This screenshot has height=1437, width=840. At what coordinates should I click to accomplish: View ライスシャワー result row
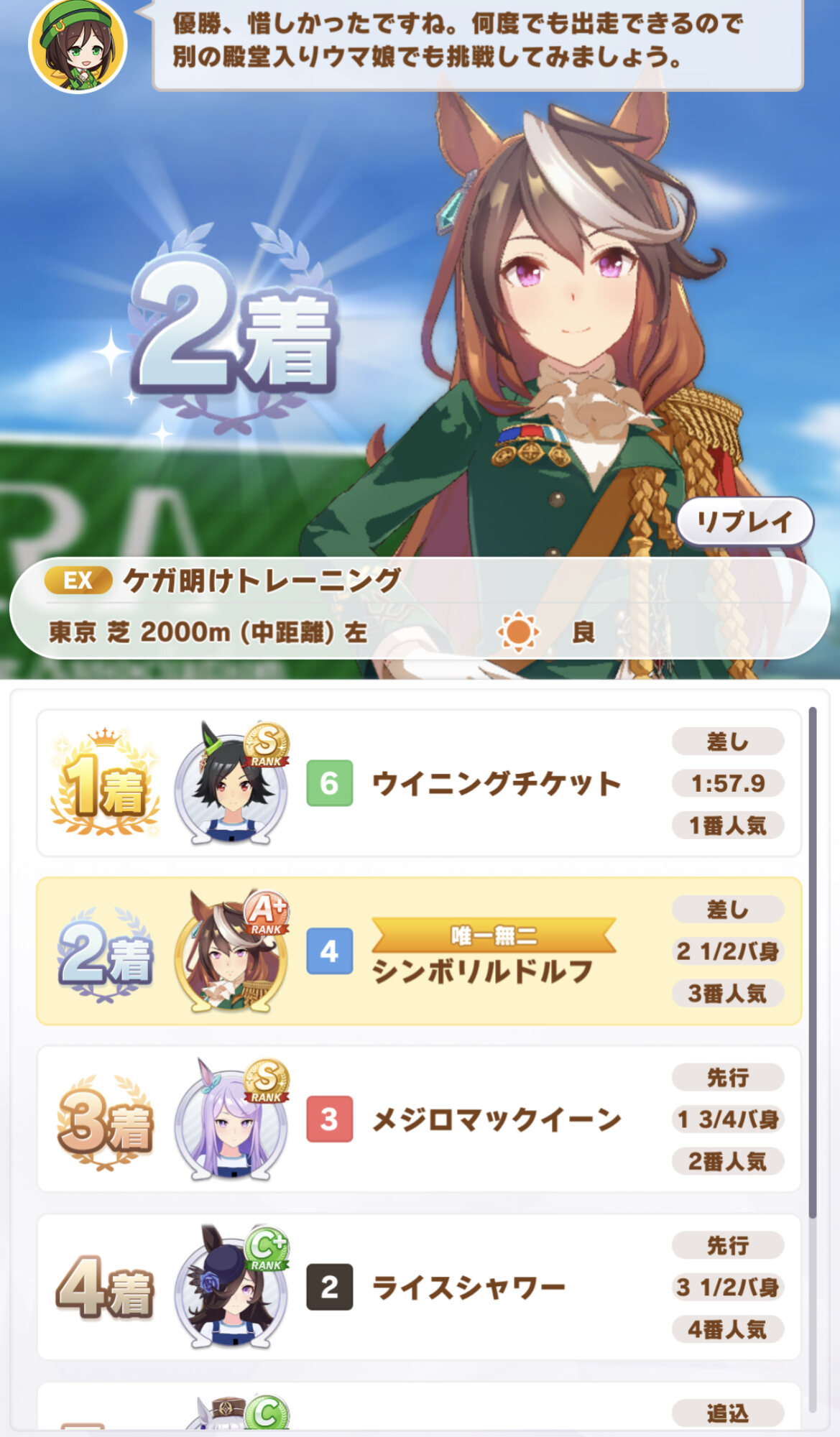pyautogui.click(x=419, y=1287)
